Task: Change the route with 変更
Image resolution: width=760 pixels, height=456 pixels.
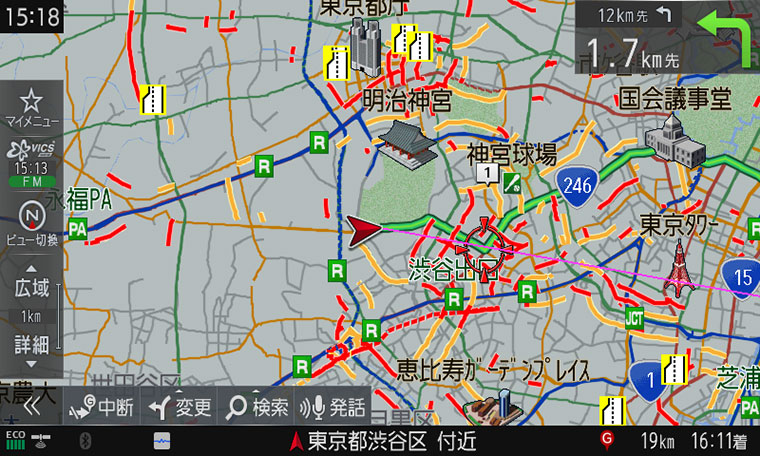Action: (x=180, y=407)
